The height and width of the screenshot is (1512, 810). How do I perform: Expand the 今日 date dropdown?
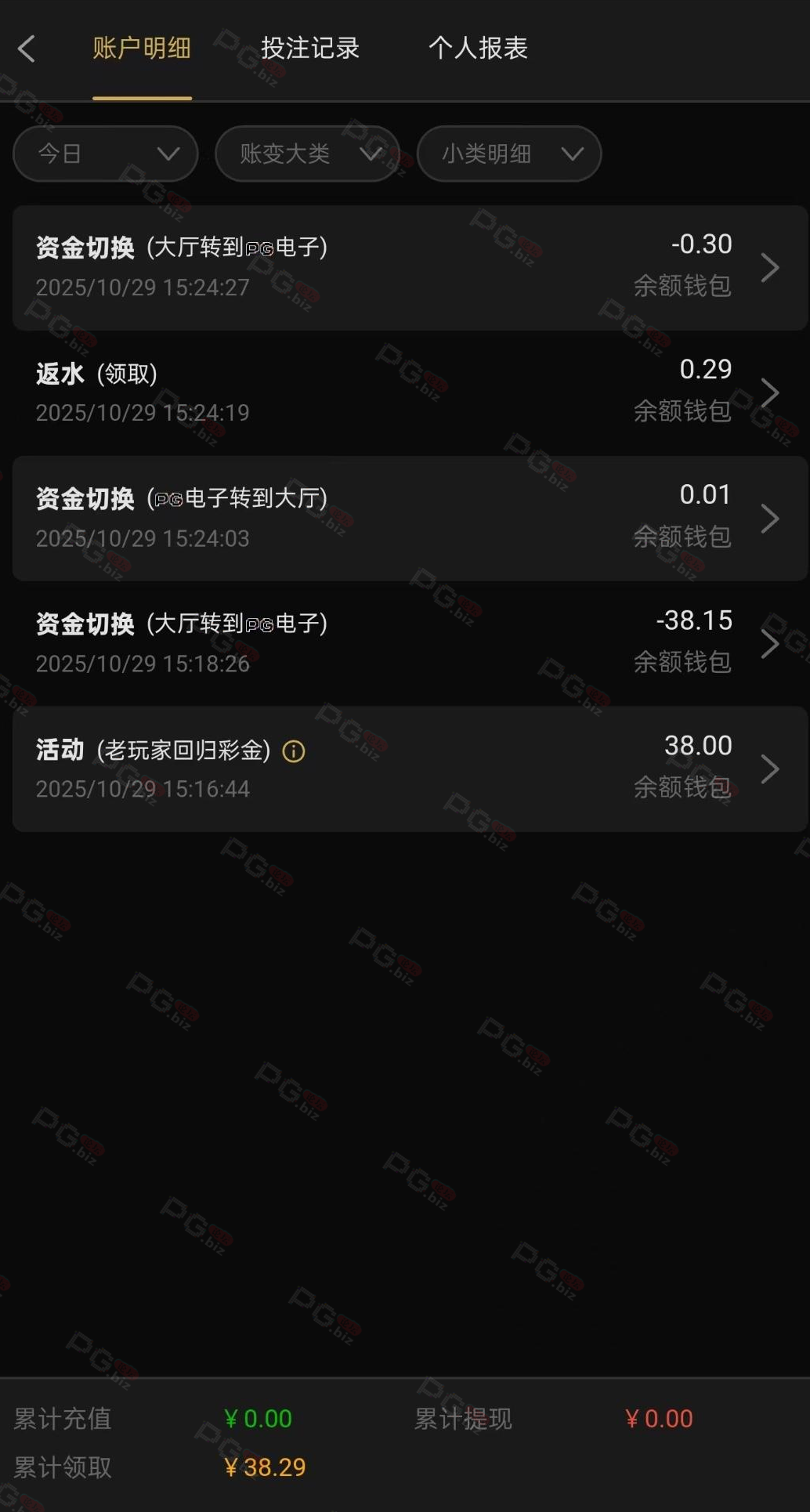[106, 154]
